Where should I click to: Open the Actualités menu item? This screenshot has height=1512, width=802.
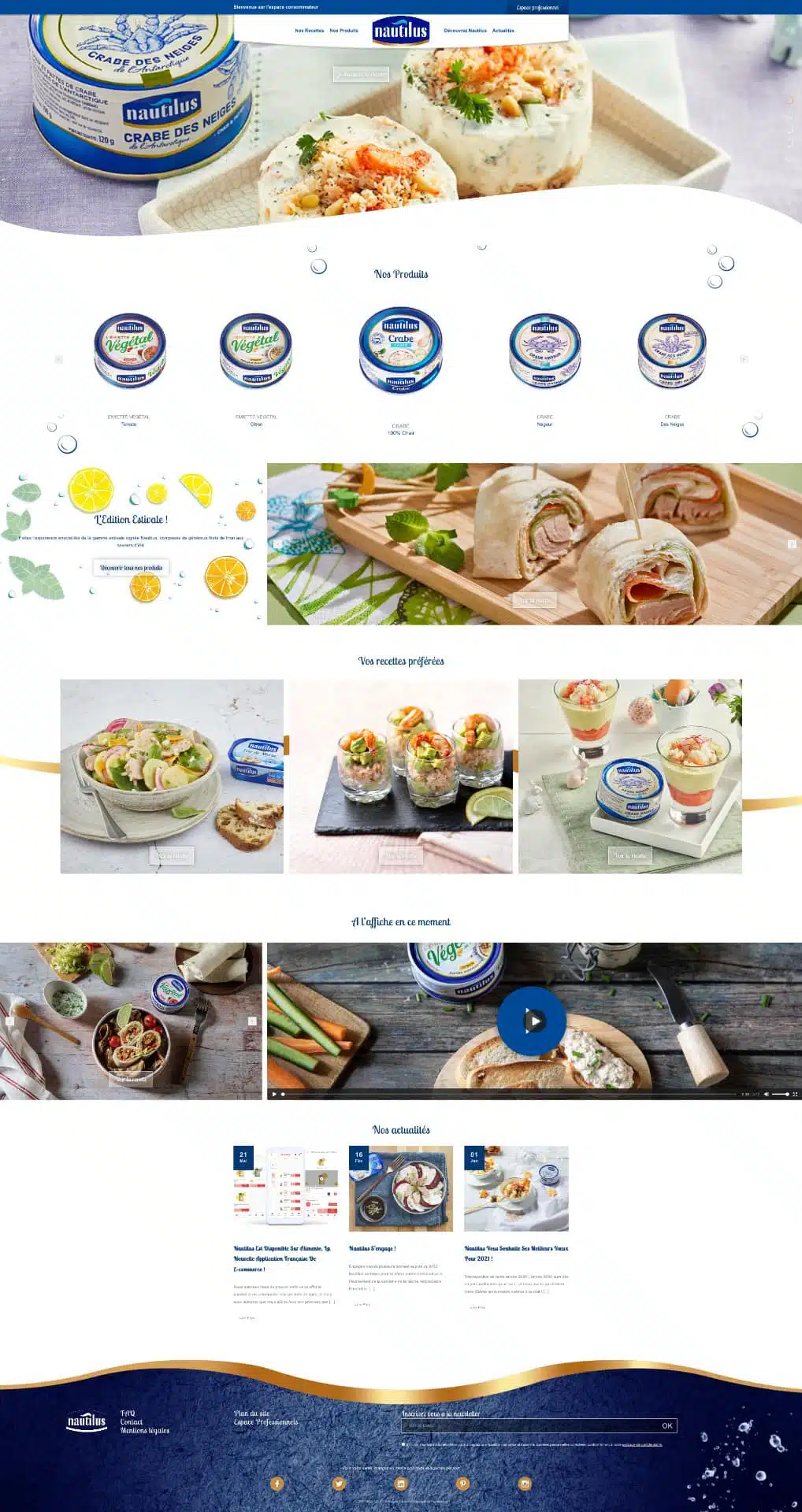503,31
